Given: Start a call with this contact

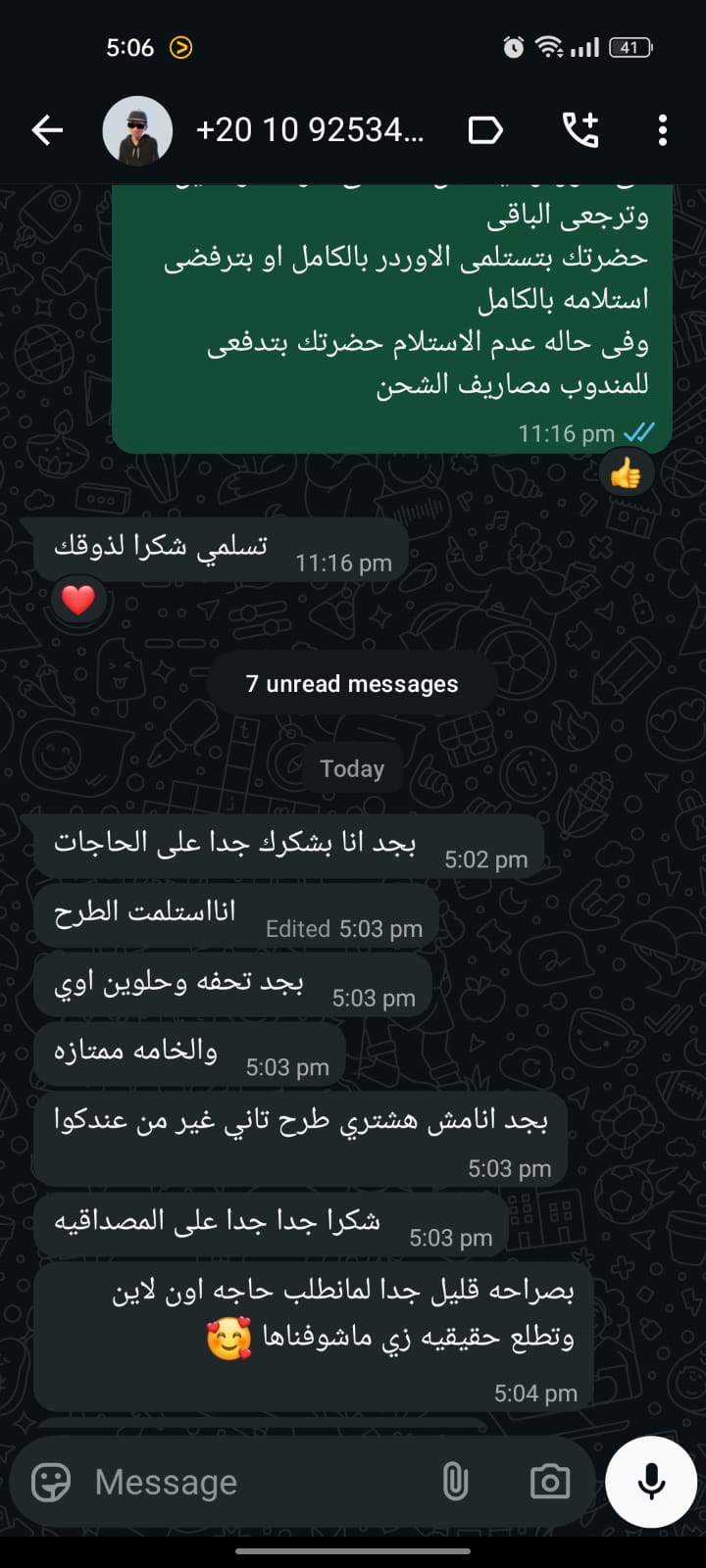Looking at the screenshot, I should coord(580,130).
